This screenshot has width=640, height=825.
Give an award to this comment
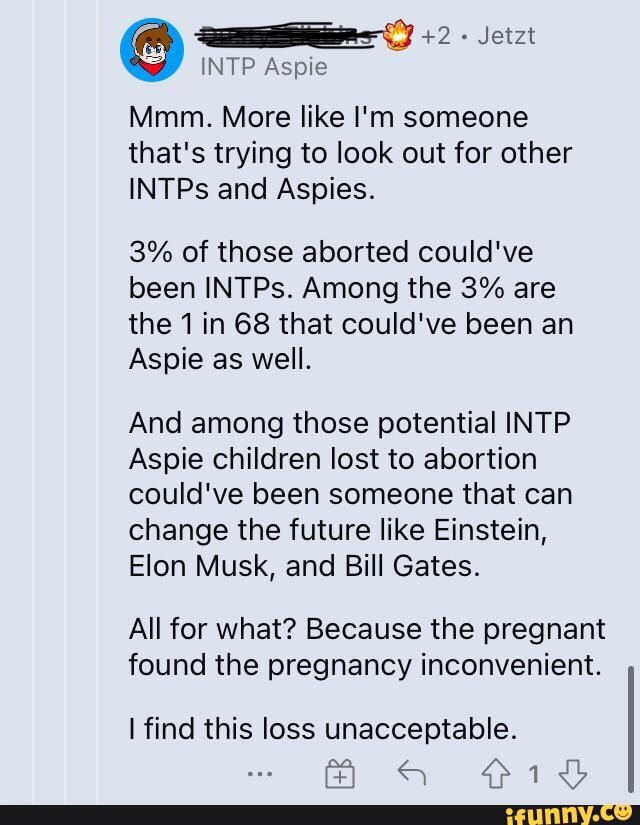[x=341, y=773]
